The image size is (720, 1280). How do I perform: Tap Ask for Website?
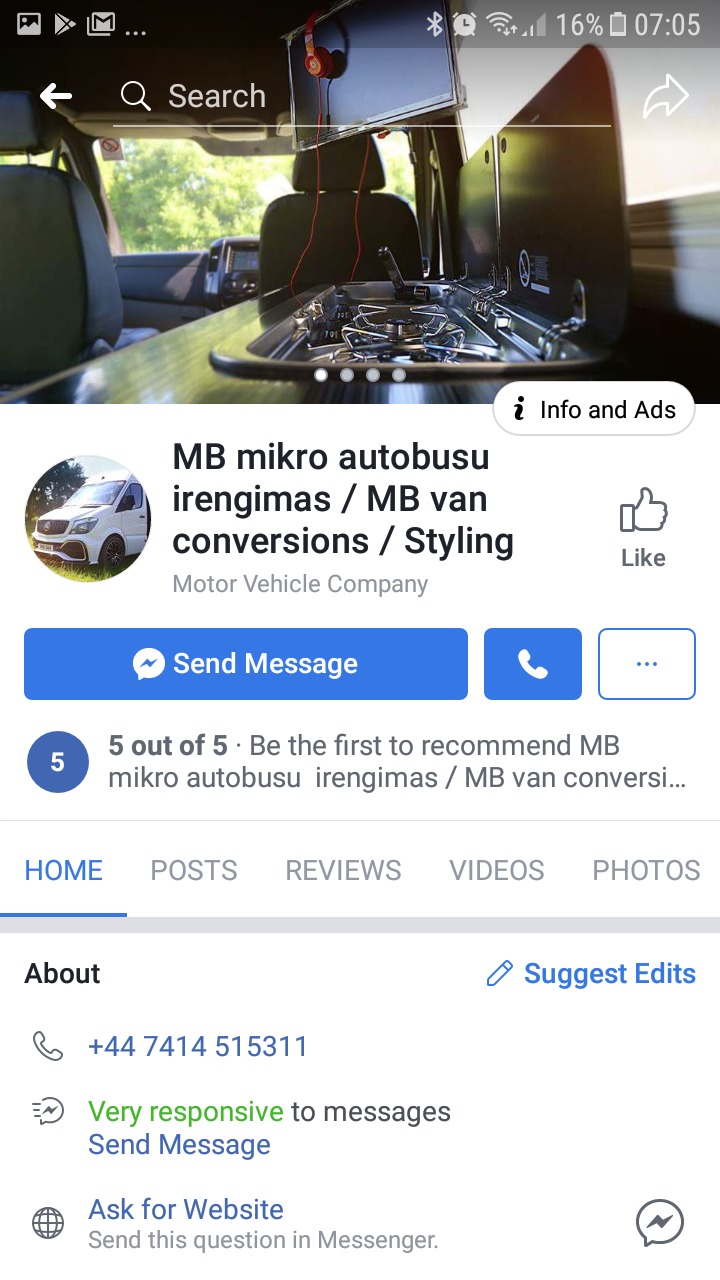click(186, 1210)
